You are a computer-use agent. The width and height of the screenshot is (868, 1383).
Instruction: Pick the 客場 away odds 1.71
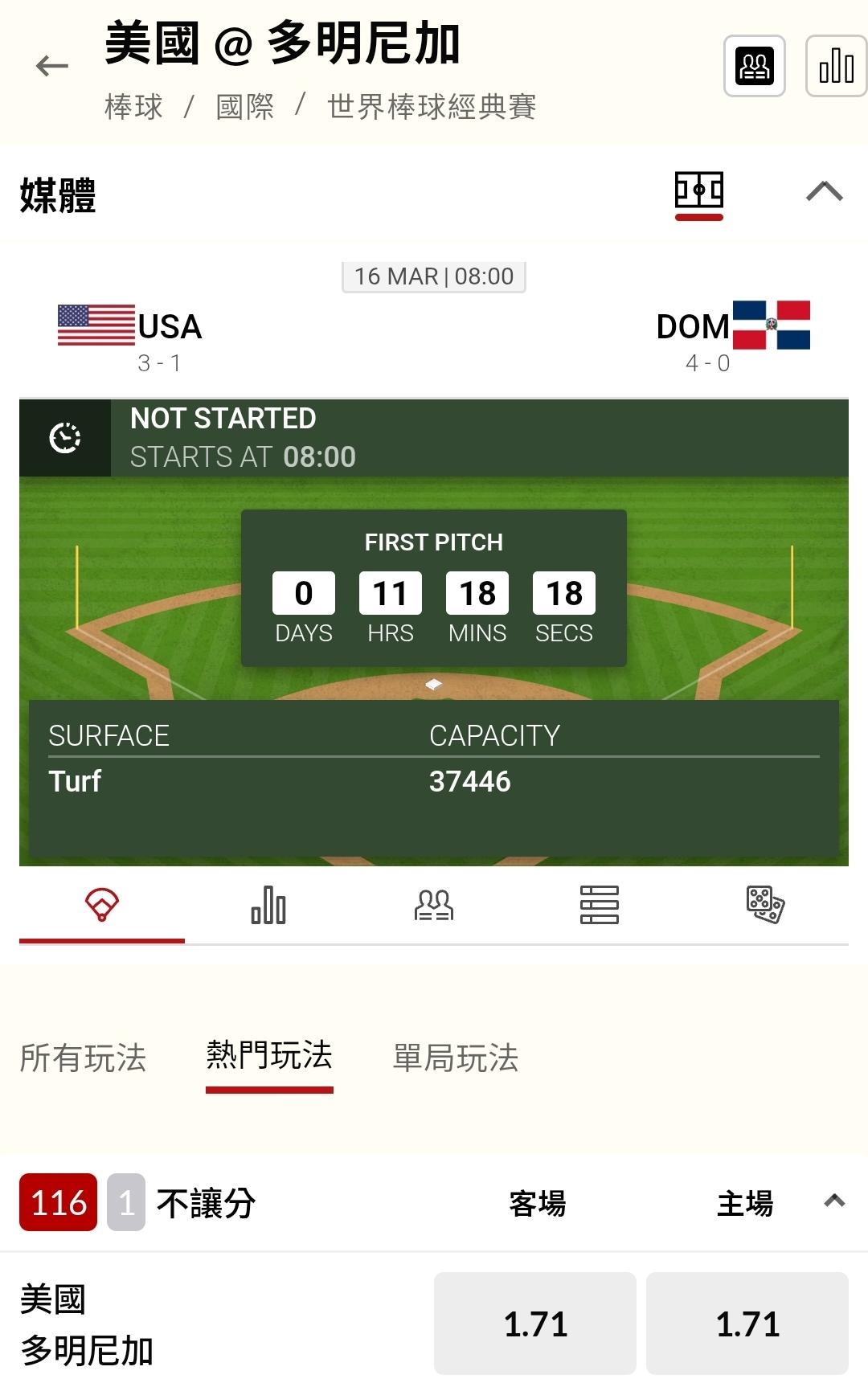pyautogui.click(x=535, y=1324)
